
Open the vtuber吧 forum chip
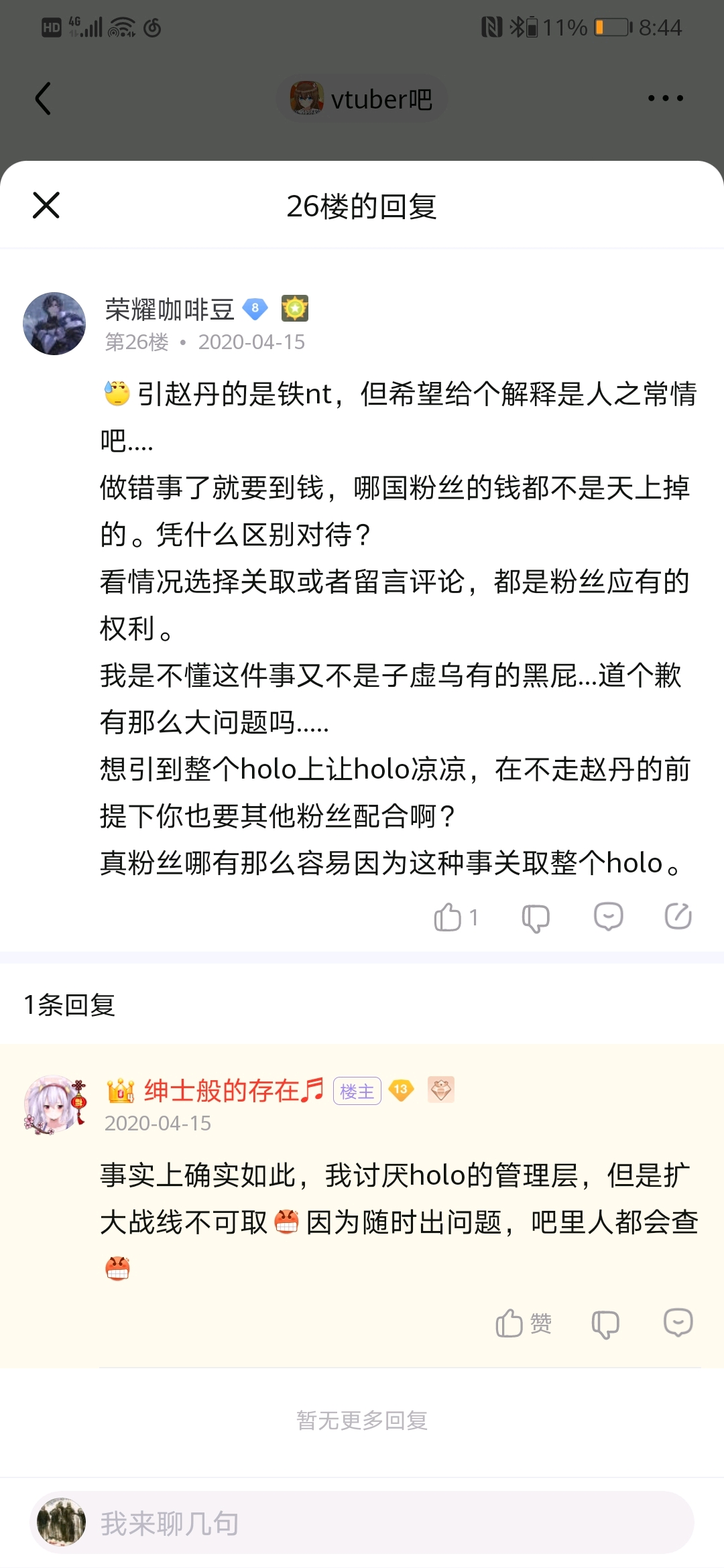[362, 99]
